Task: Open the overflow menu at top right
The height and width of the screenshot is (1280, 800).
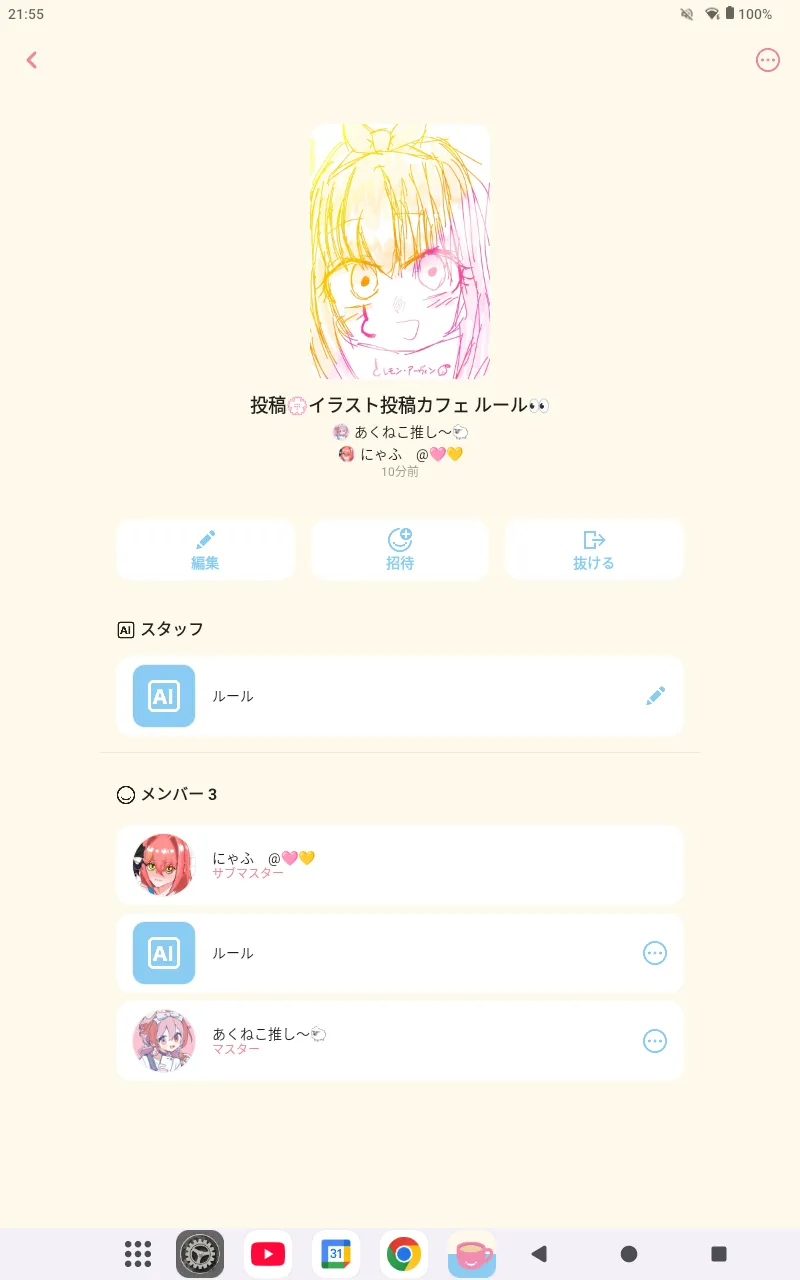Action: click(767, 60)
